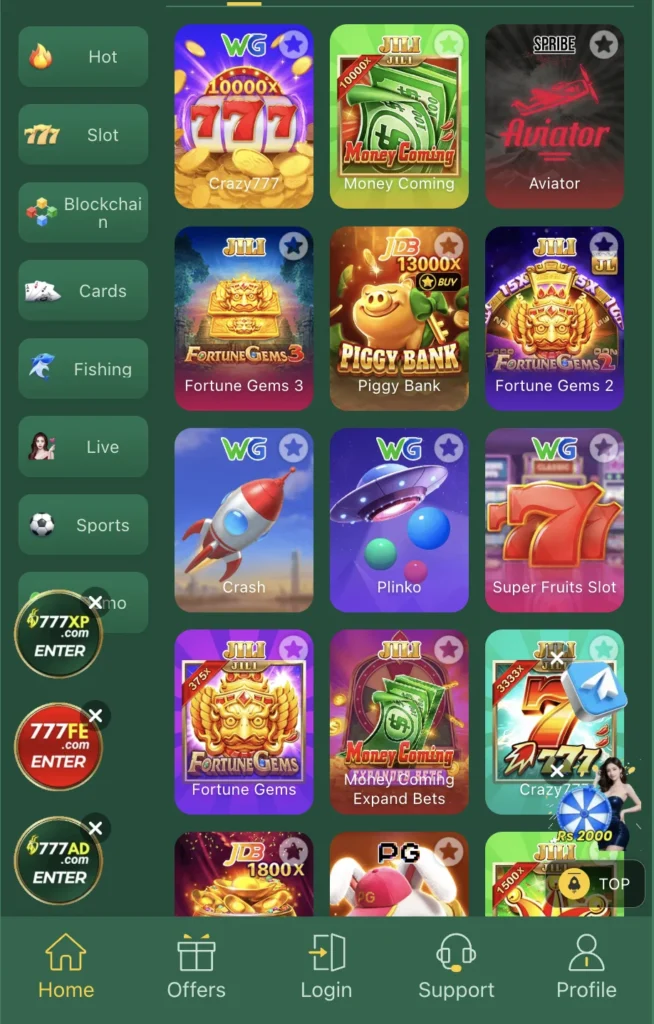The height and width of the screenshot is (1024, 654).
Task: Star the Super Fruits Slot game
Action: pyautogui.click(x=603, y=448)
